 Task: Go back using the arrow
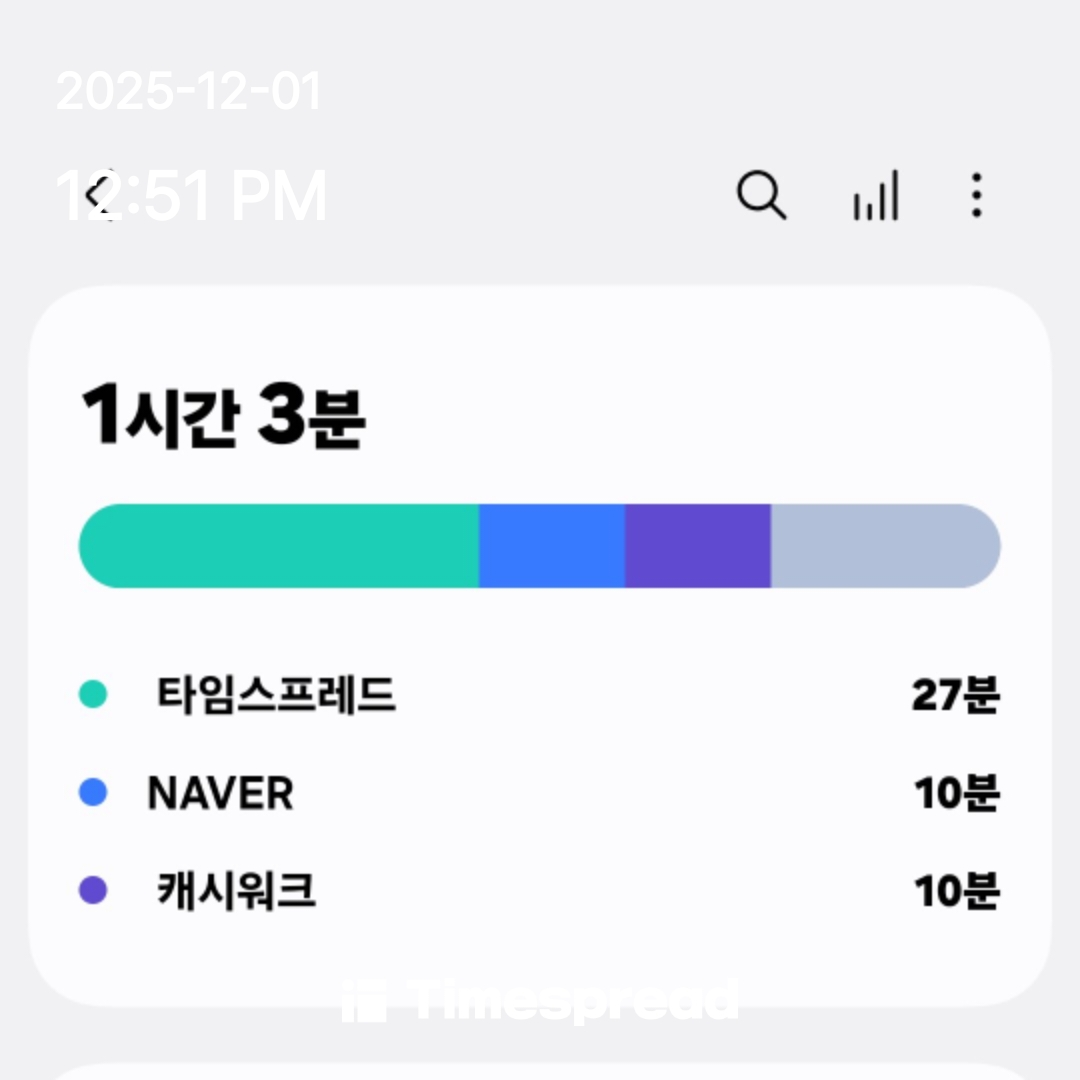(99, 195)
